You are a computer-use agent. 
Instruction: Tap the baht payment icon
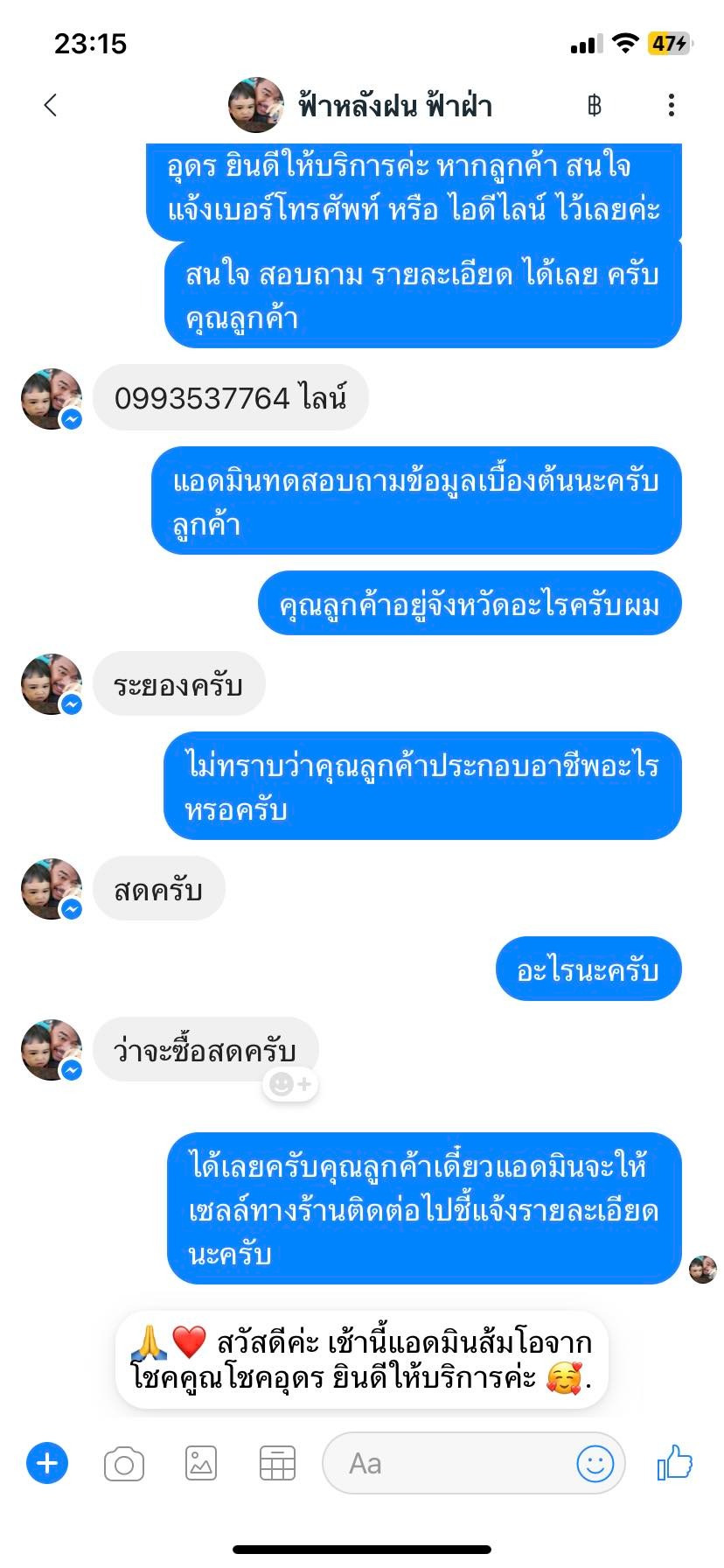coord(595,106)
